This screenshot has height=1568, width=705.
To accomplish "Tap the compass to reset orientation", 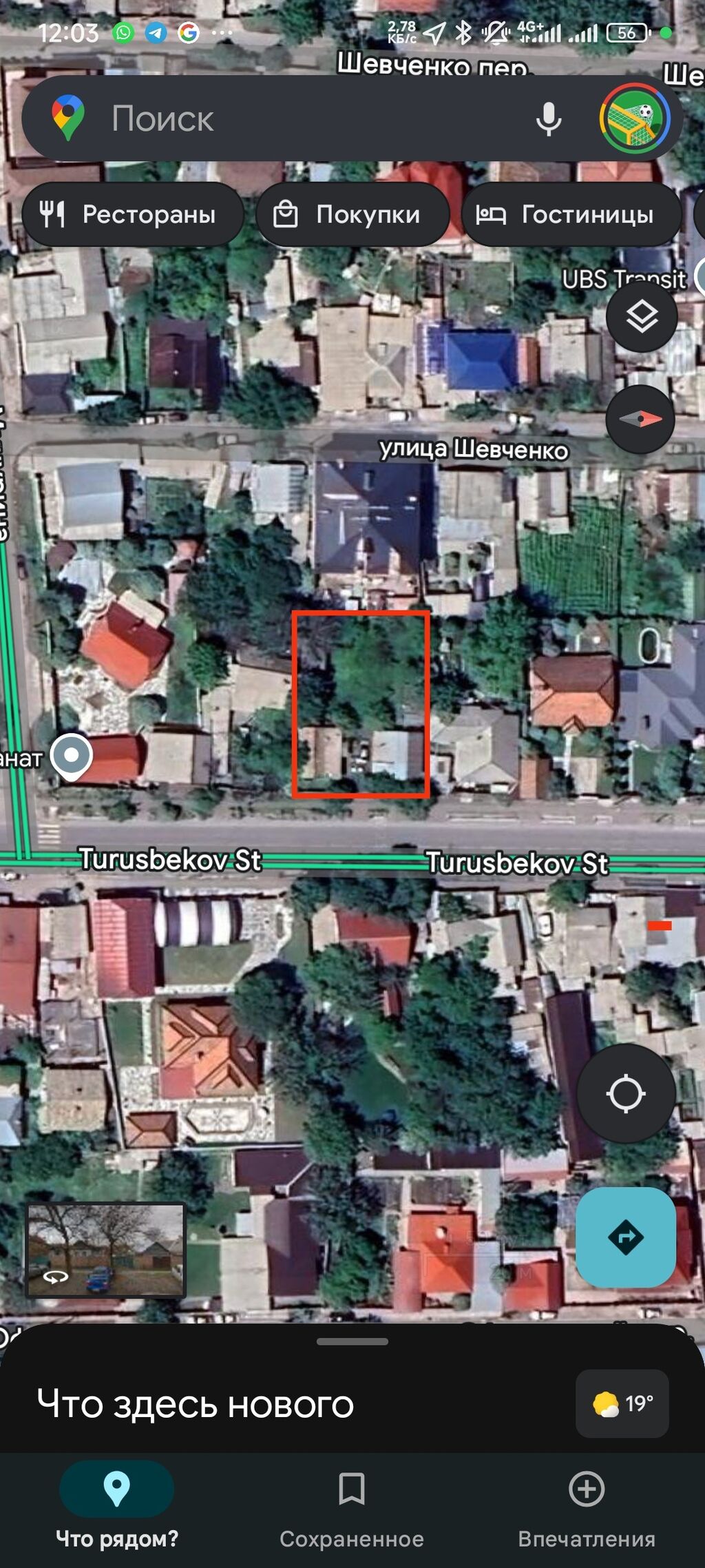I will tap(640, 418).
